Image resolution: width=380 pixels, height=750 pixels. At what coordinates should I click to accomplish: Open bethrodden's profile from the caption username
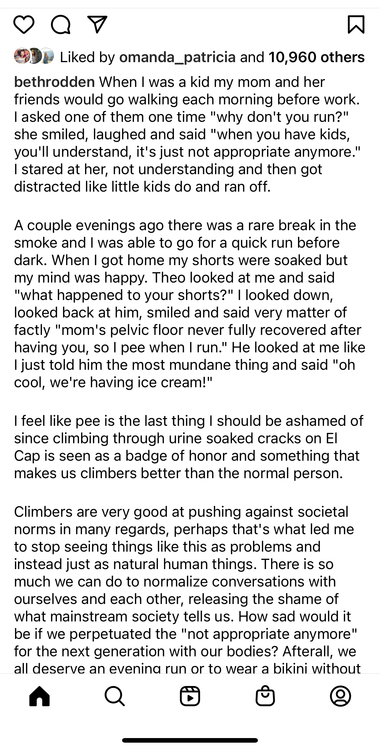pyautogui.click(x=54, y=81)
